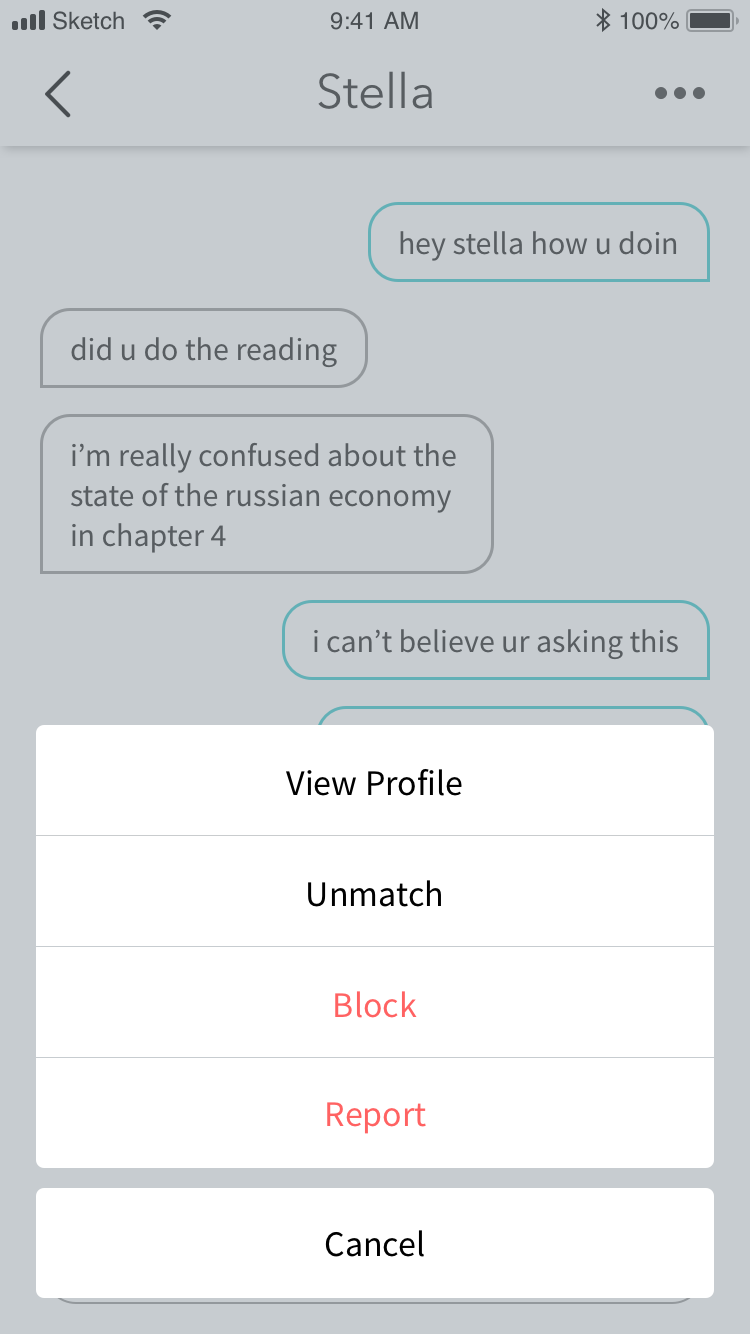The width and height of the screenshot is (750, 1334).
Task: Open the three-dot more options menu
Action: coord(680,94)
